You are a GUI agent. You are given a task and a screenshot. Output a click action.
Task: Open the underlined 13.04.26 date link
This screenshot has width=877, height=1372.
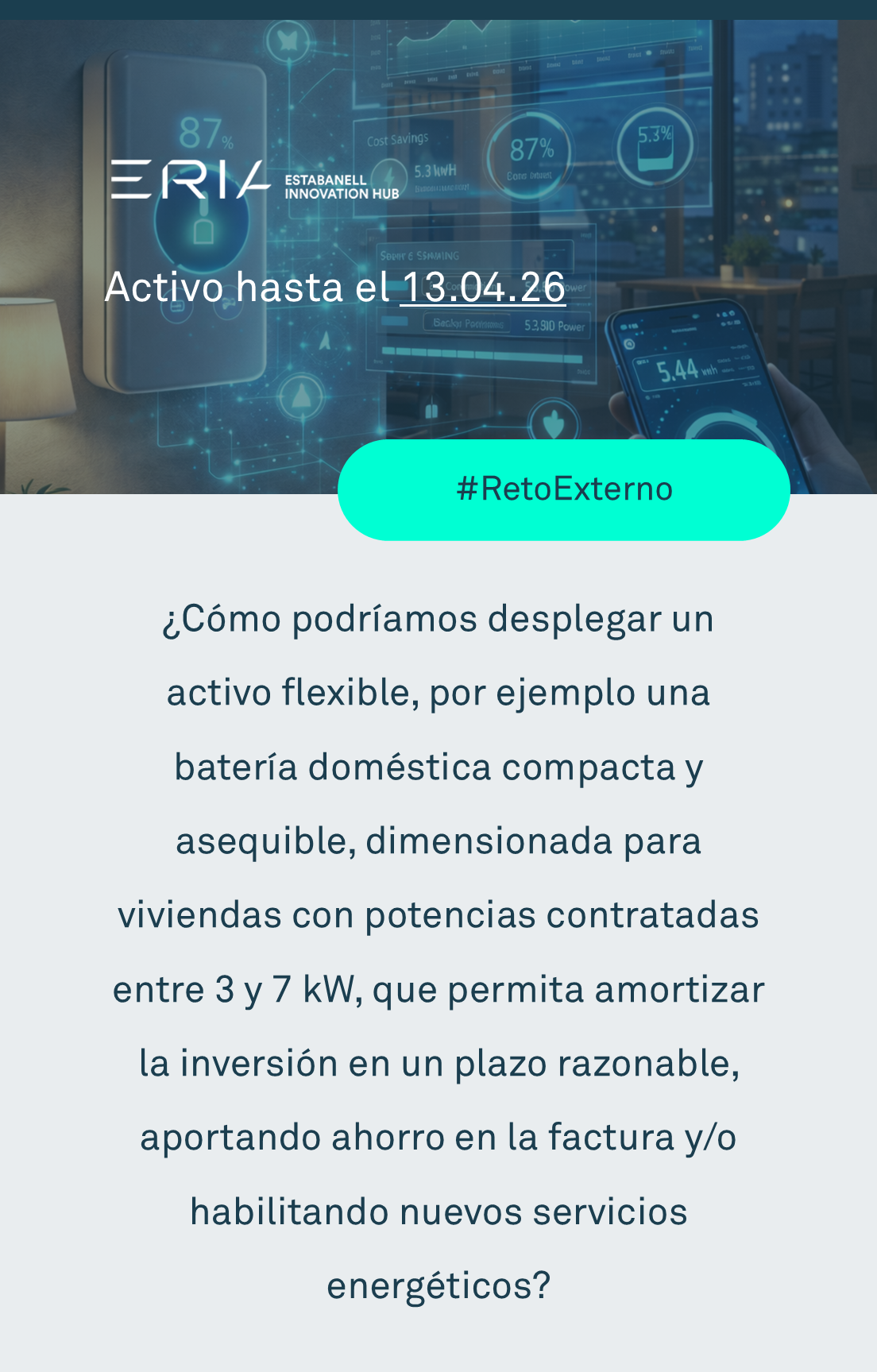483,287
